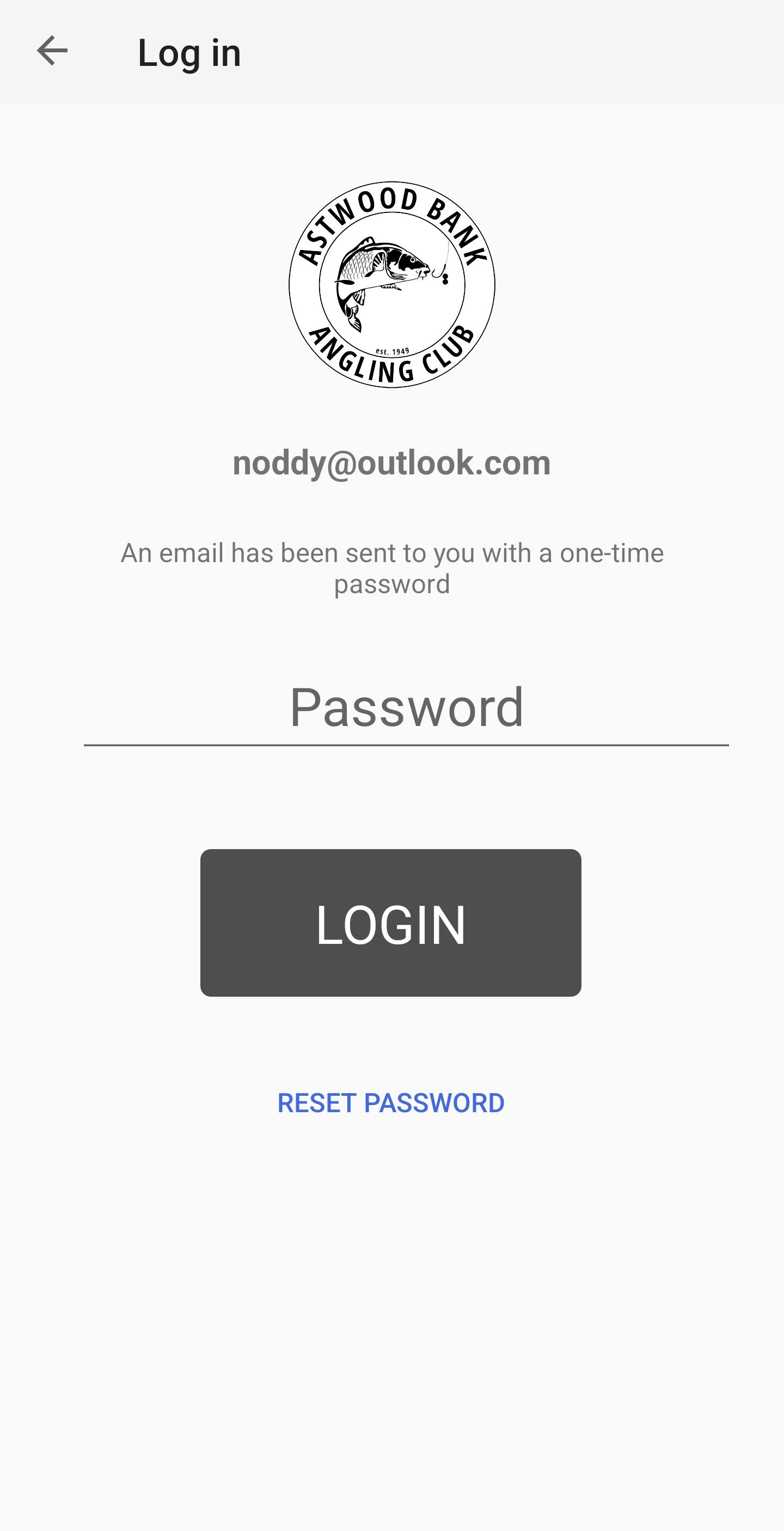Go back using the arrow icon

tap(52, 51)
